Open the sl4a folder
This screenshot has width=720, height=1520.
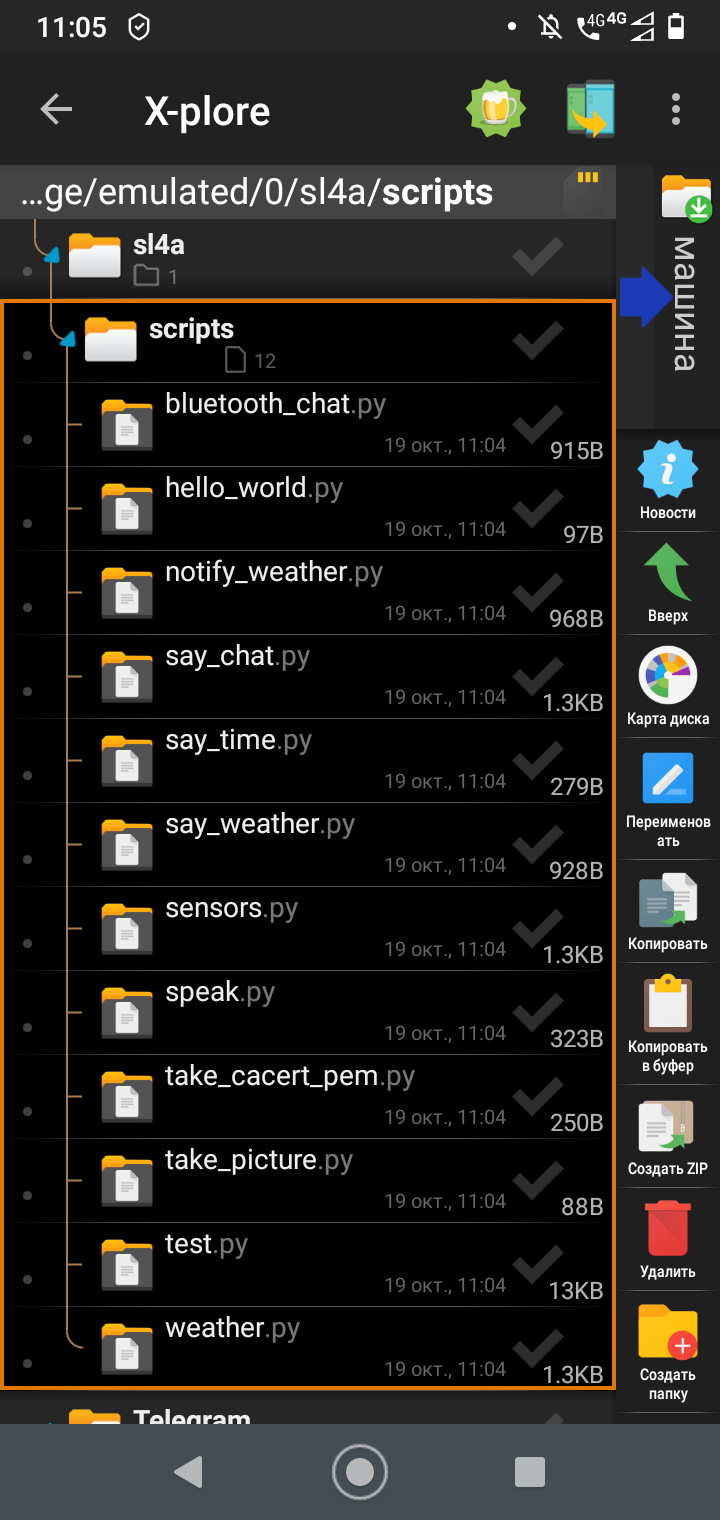(158, 246)
